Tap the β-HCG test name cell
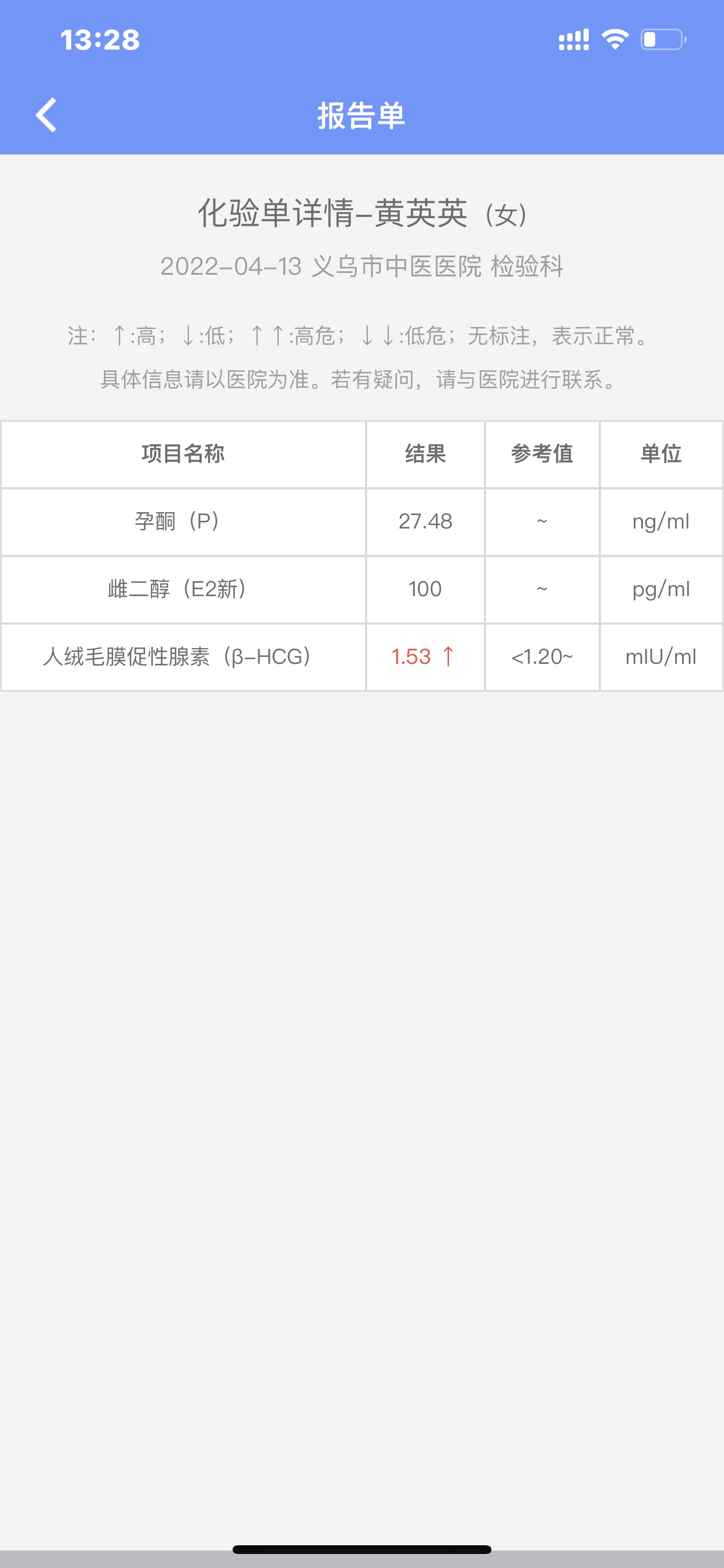Viewport: 724px width, 1568px height. coord(178,657)
